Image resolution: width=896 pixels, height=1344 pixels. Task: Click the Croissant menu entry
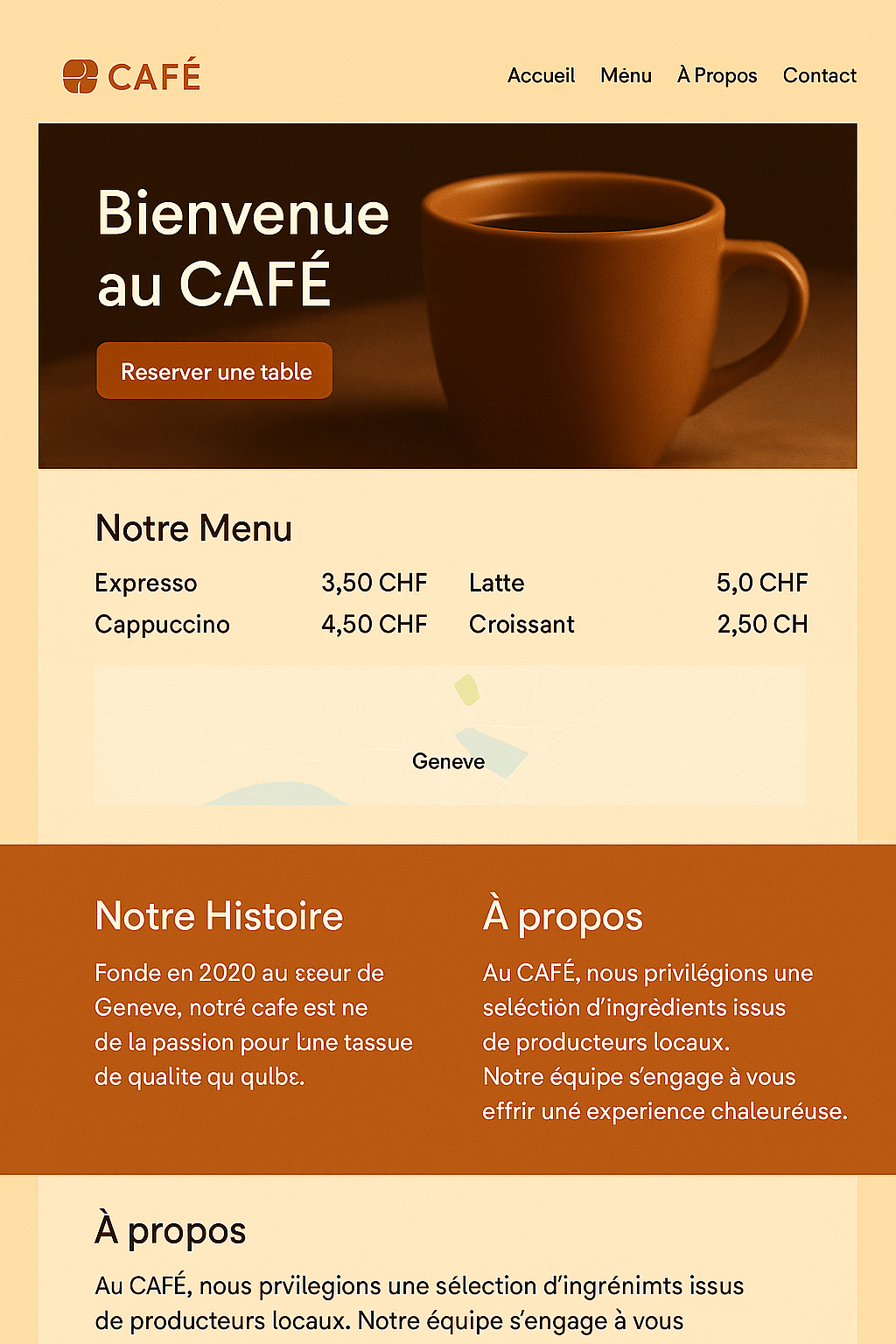coord(521,625)
